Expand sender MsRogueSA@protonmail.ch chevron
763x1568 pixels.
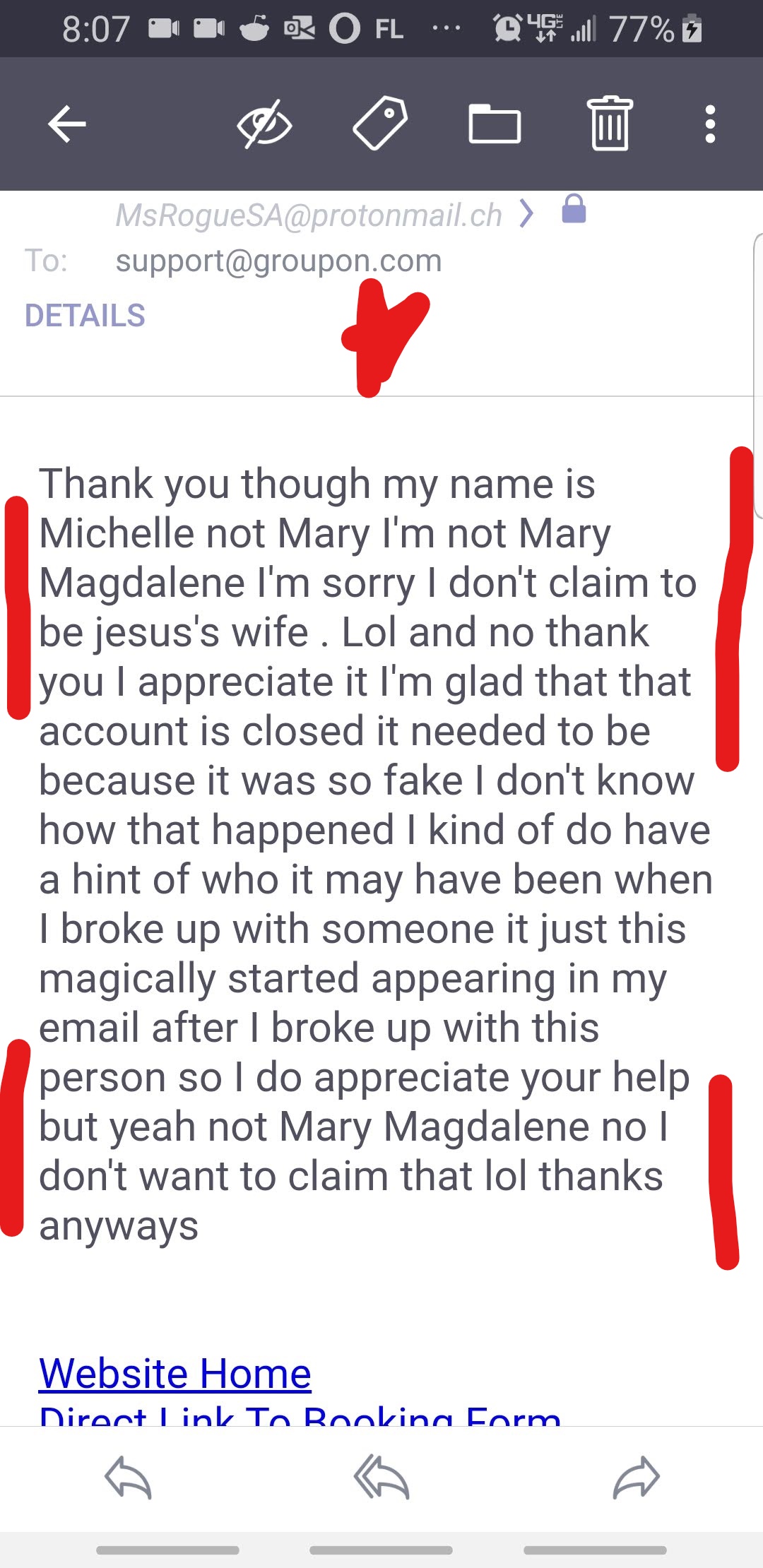pos(526,213)
